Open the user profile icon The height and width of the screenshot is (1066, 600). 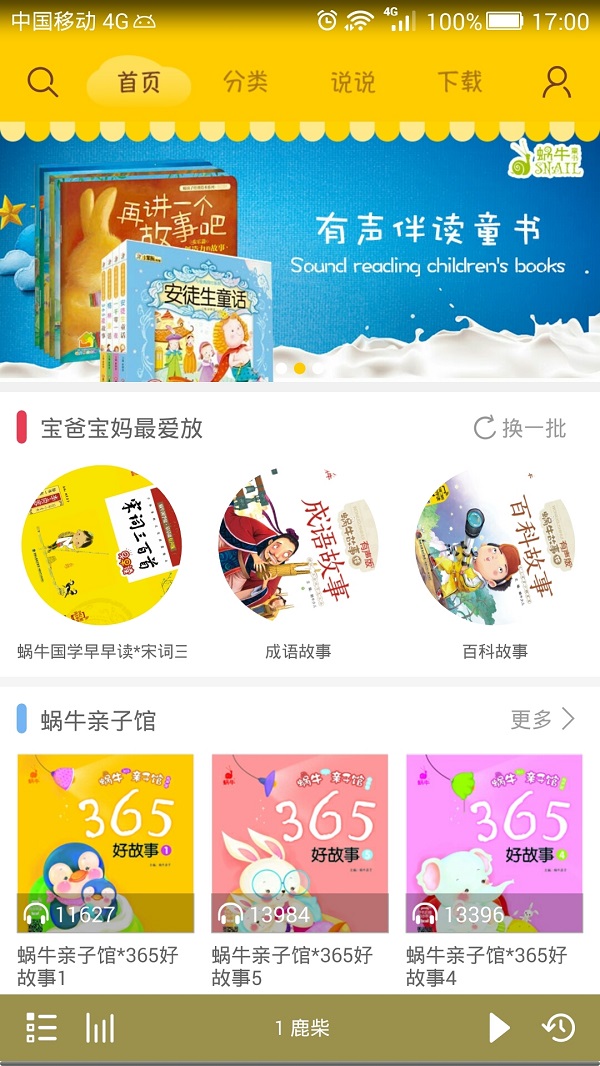pos(556,82)
